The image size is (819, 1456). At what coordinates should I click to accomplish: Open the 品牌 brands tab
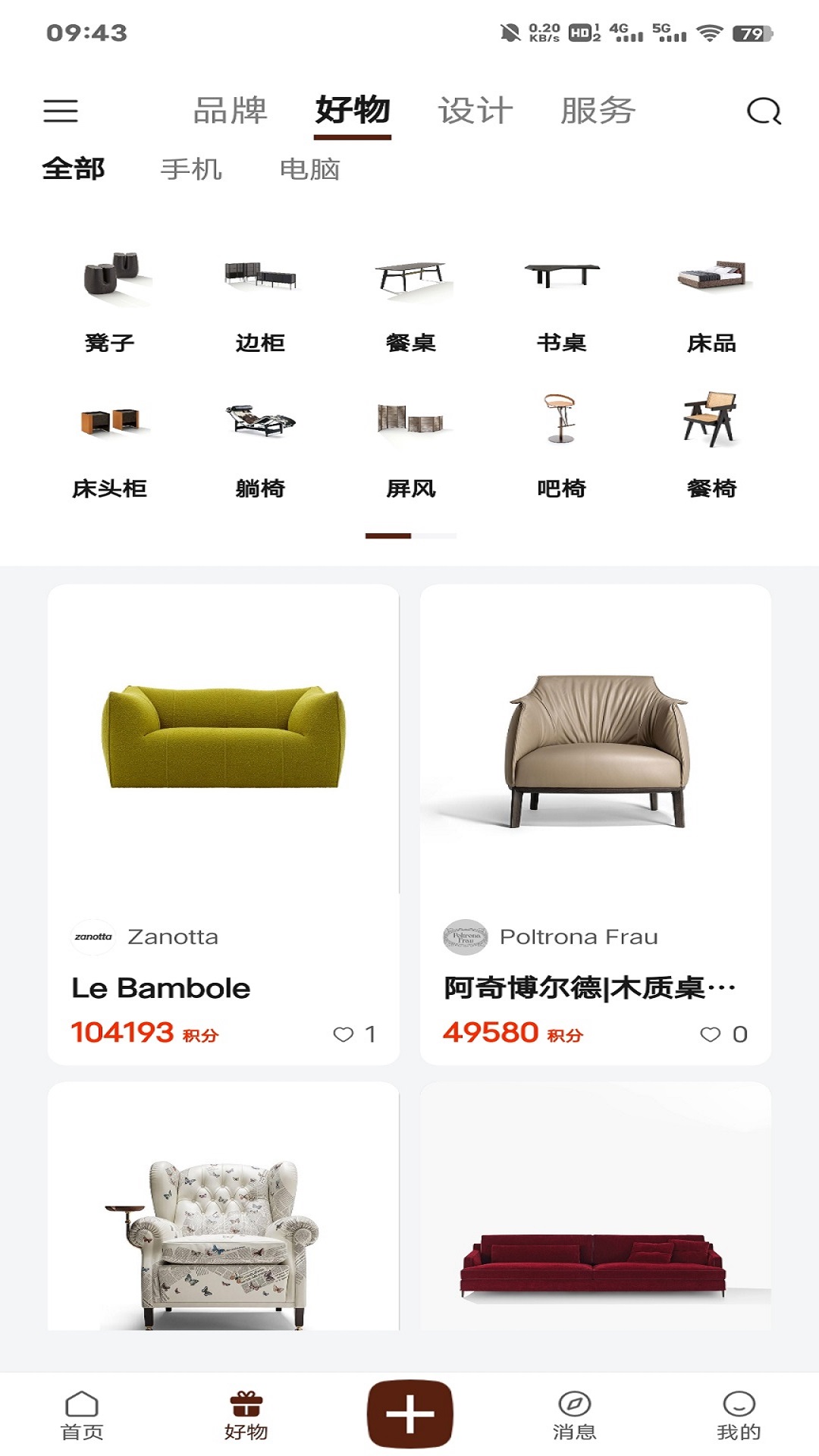[231, 111]
